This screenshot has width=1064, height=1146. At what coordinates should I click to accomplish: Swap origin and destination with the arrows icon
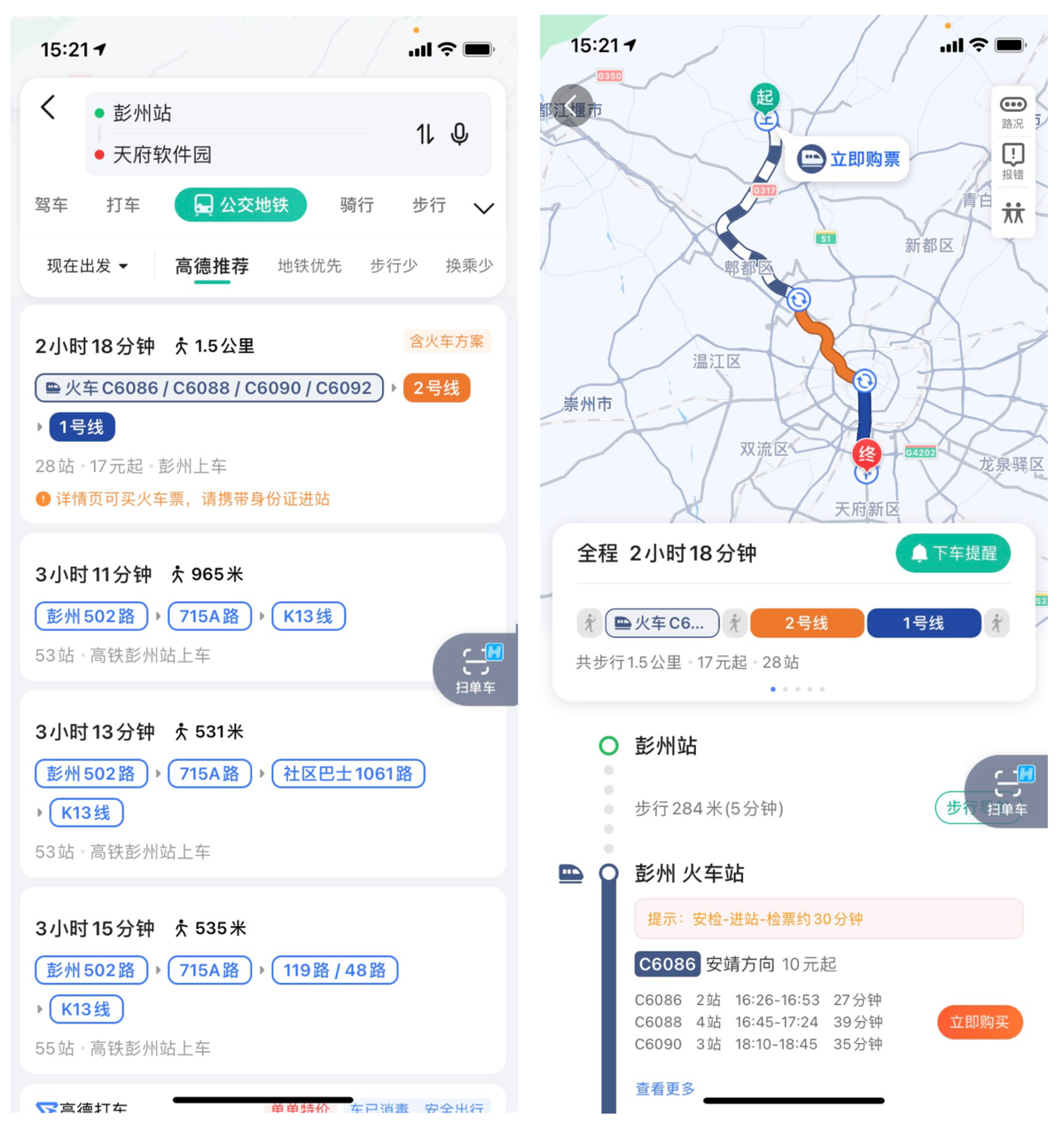pos(426,134)
